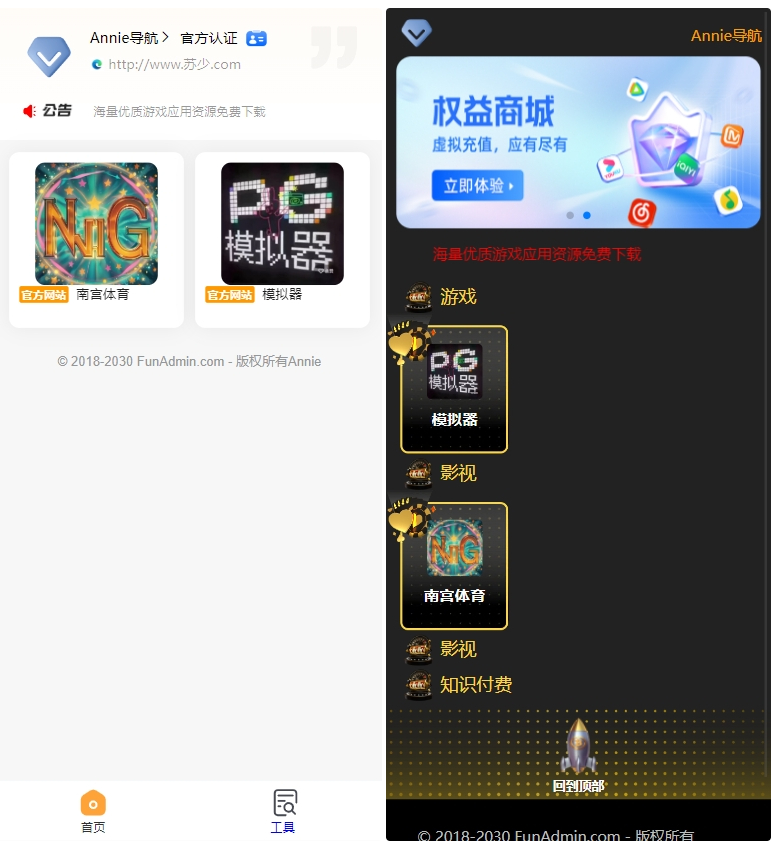775x845 pixels.
Task: Visit the http://www.苏少.com link
Action: point(174,64)
